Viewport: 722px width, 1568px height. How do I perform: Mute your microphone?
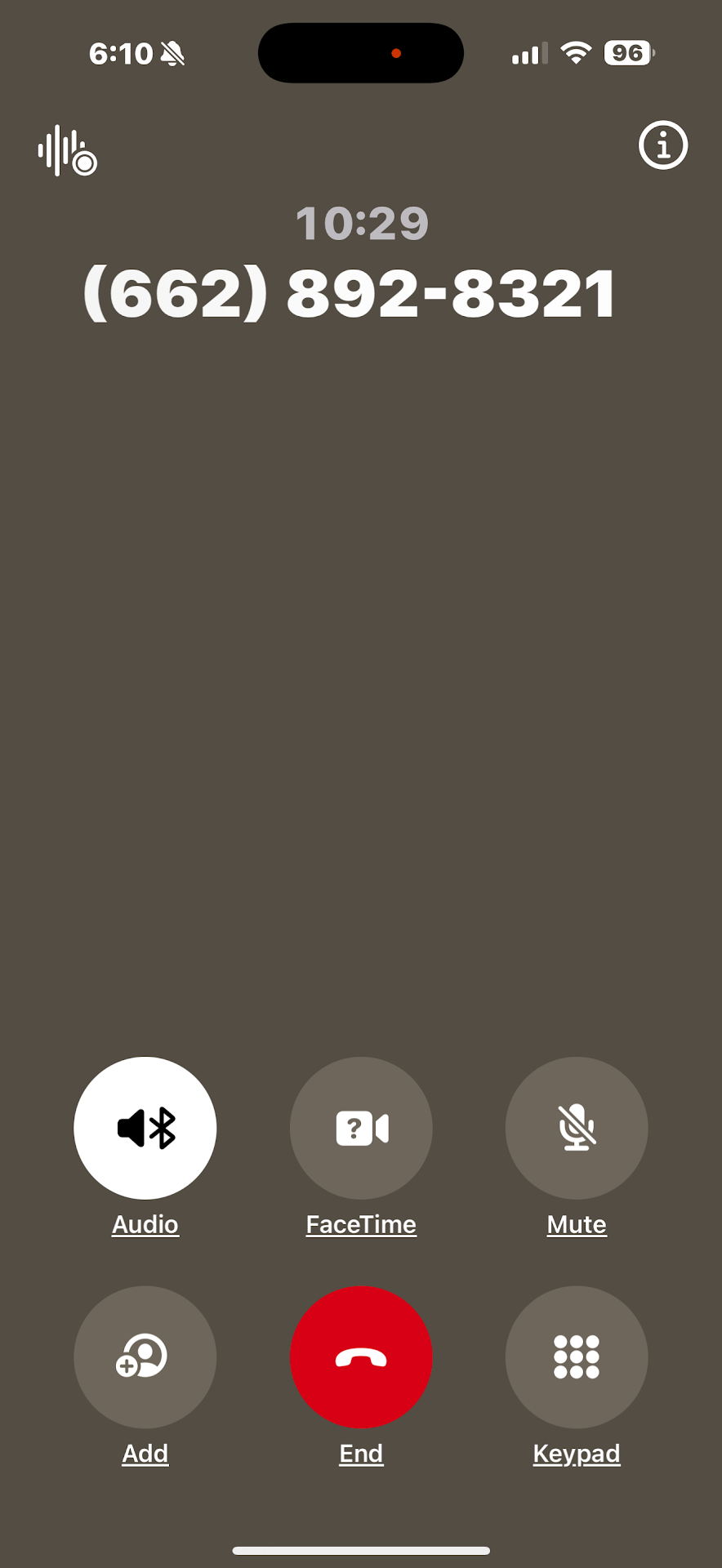[x=577, y=1128]
